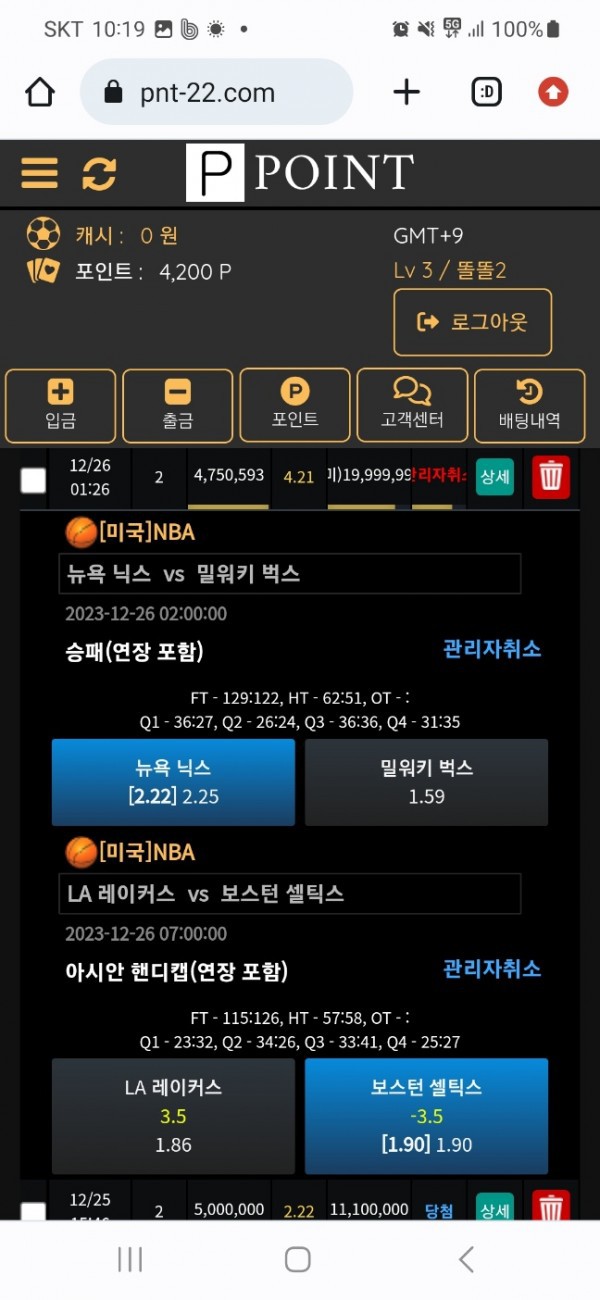The height and width of the screenshot is (1300, 600).
Task: Tap the refresh arrows icon
Action: point(99,173)
